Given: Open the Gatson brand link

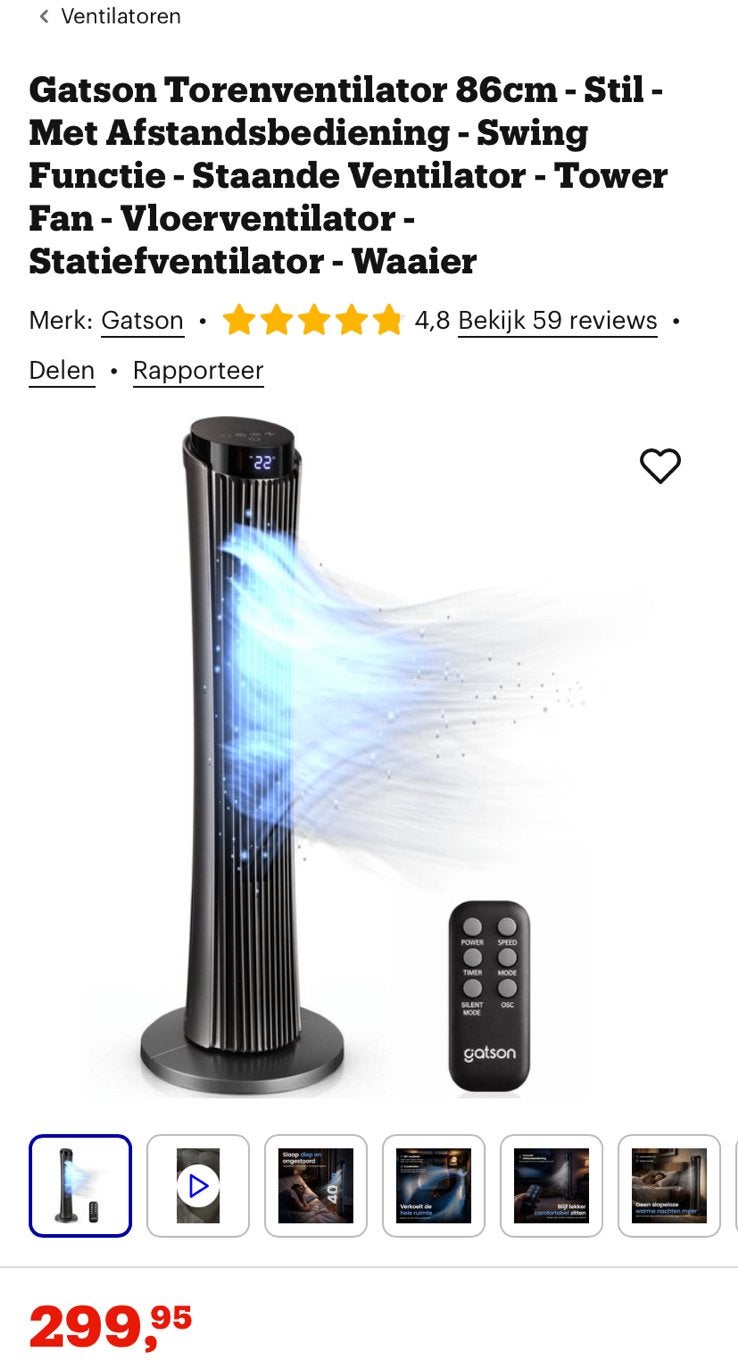Looking at the screenshot, I should coord(142,321).
